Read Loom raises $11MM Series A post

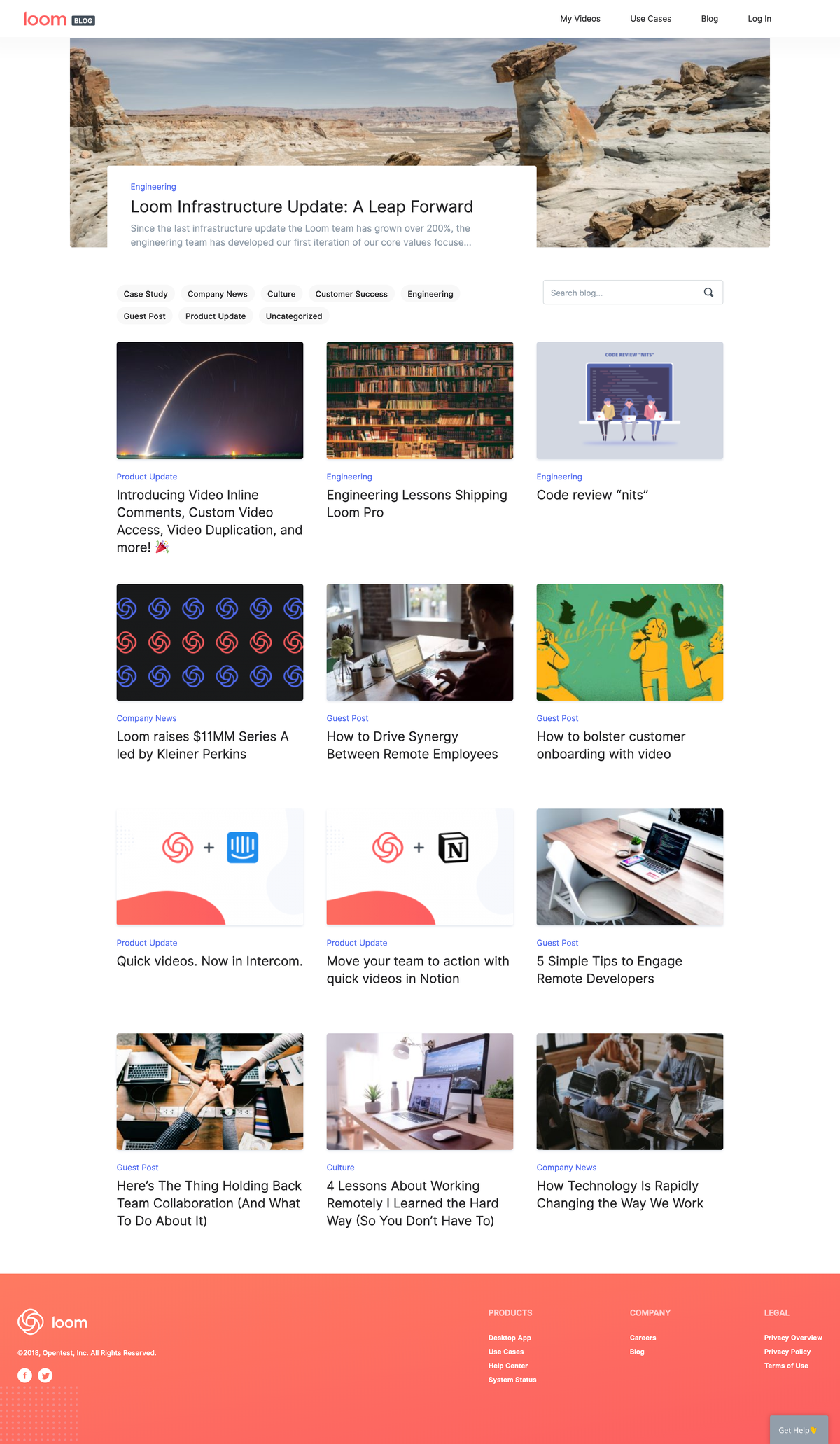[x=202, y=745]
